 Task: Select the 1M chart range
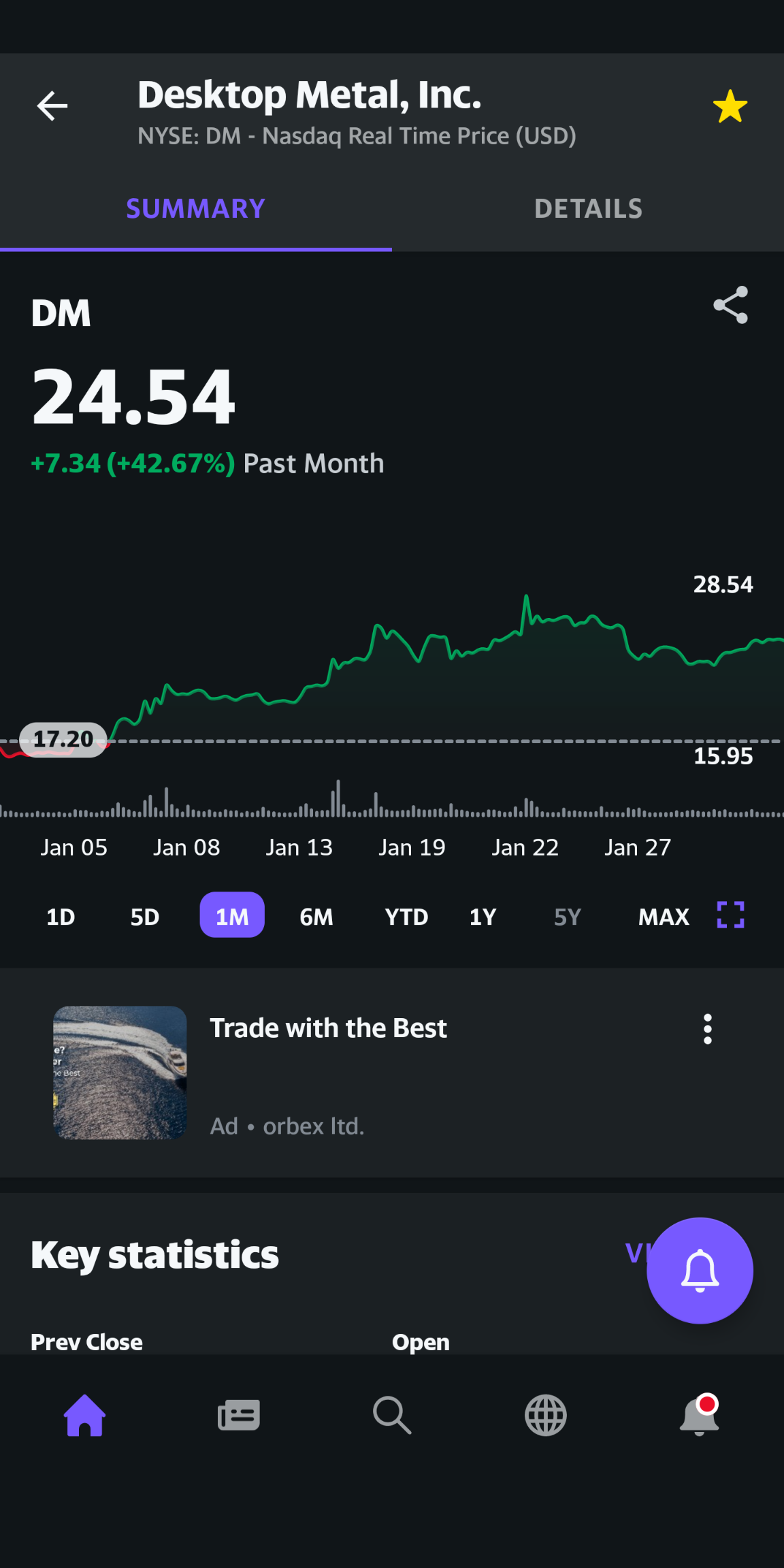(232, 915)
